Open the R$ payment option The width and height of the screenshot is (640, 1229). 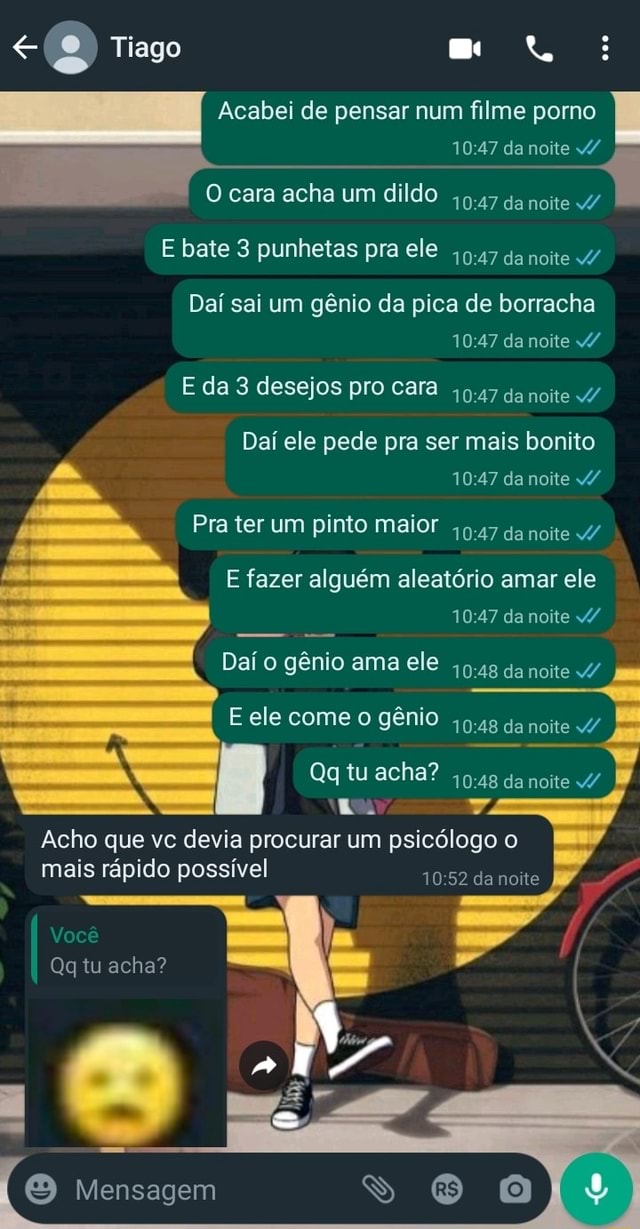tap(446, 1189)
